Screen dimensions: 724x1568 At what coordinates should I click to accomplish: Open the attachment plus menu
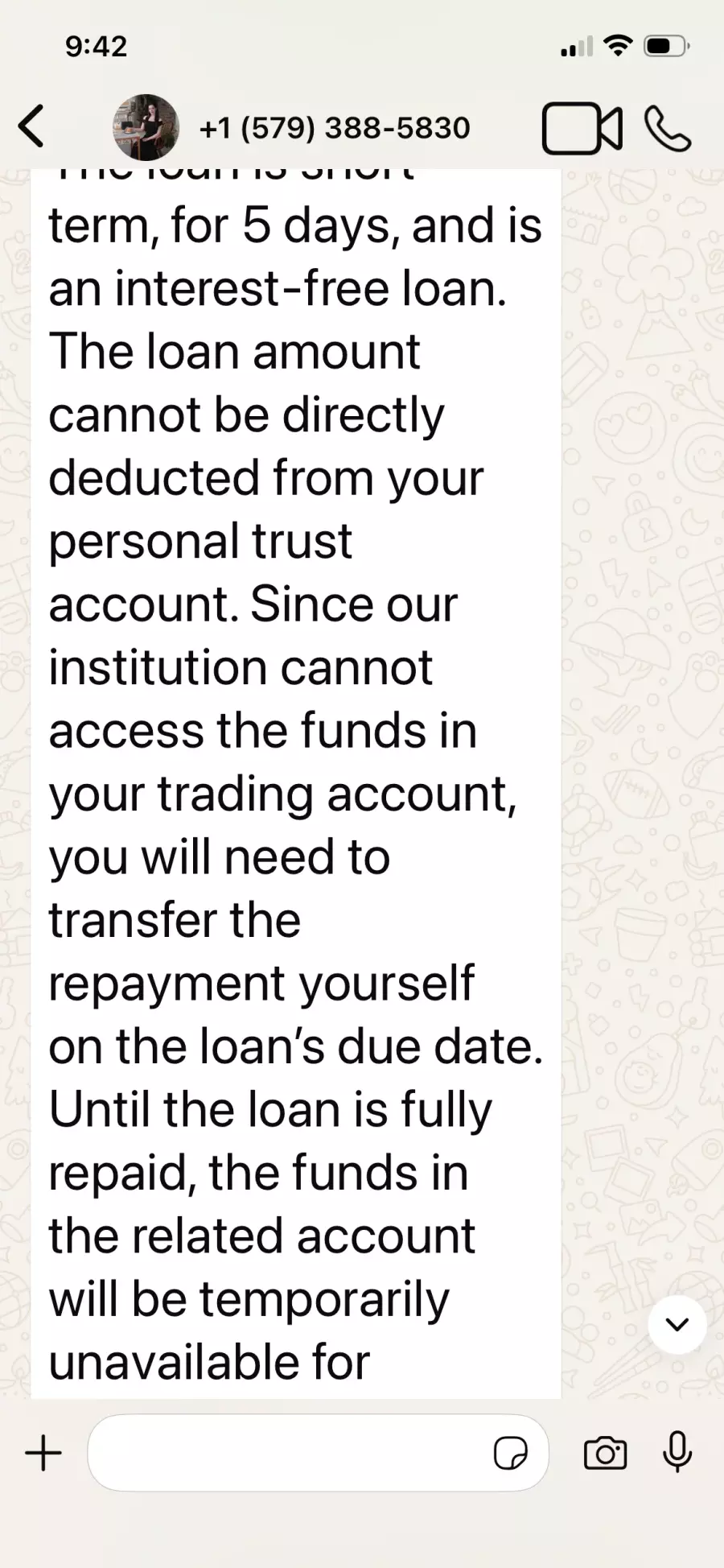(43, 1453)
